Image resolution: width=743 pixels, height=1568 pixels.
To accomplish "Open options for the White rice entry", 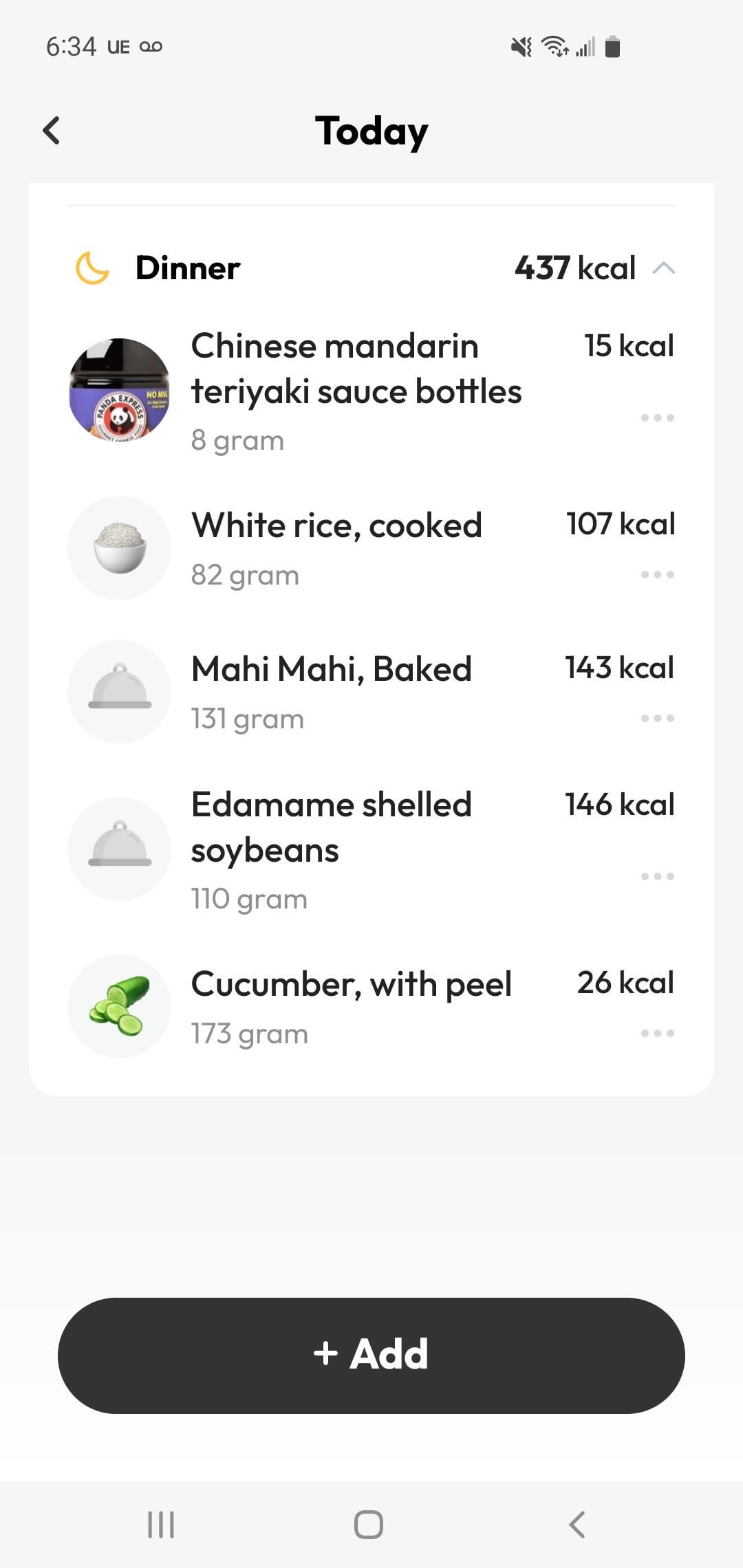I will click(658, 574).
